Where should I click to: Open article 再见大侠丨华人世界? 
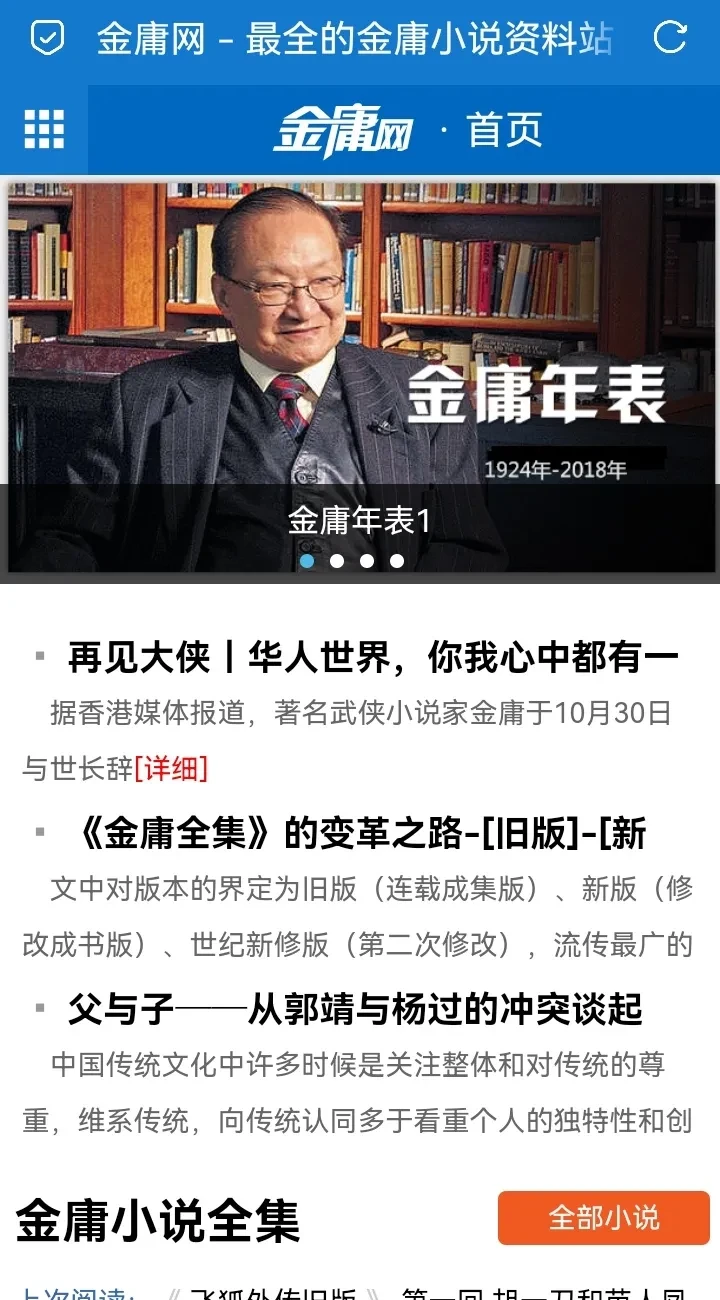[373, 658]
